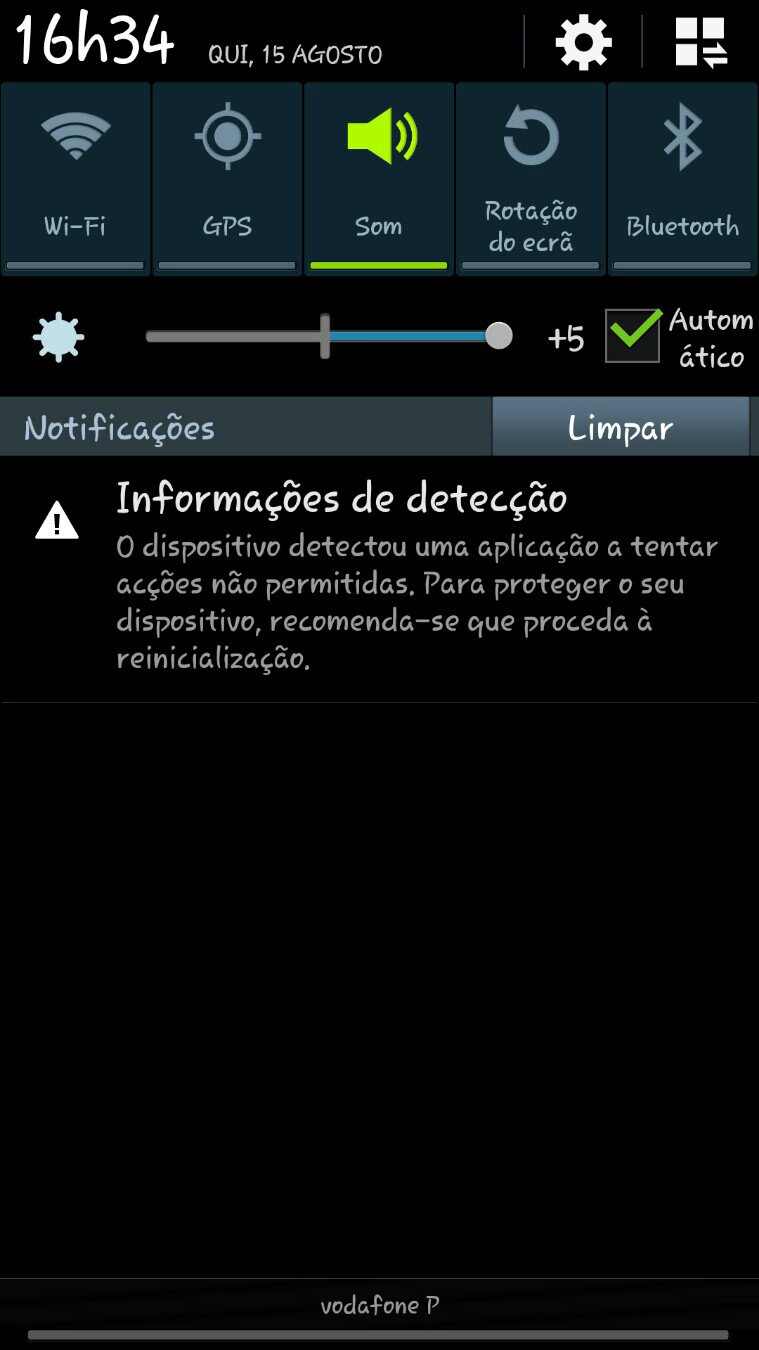Clear notifications with Limpar
The image size is (759, 1350).
[620, 427]
